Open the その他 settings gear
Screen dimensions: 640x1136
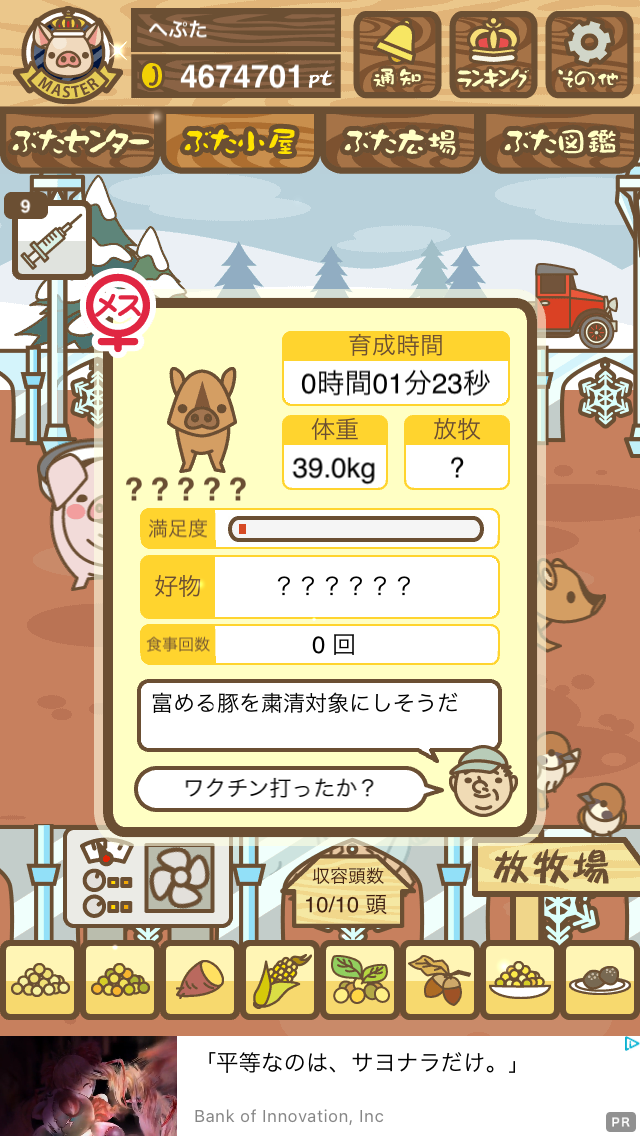[x=589, y=54]
